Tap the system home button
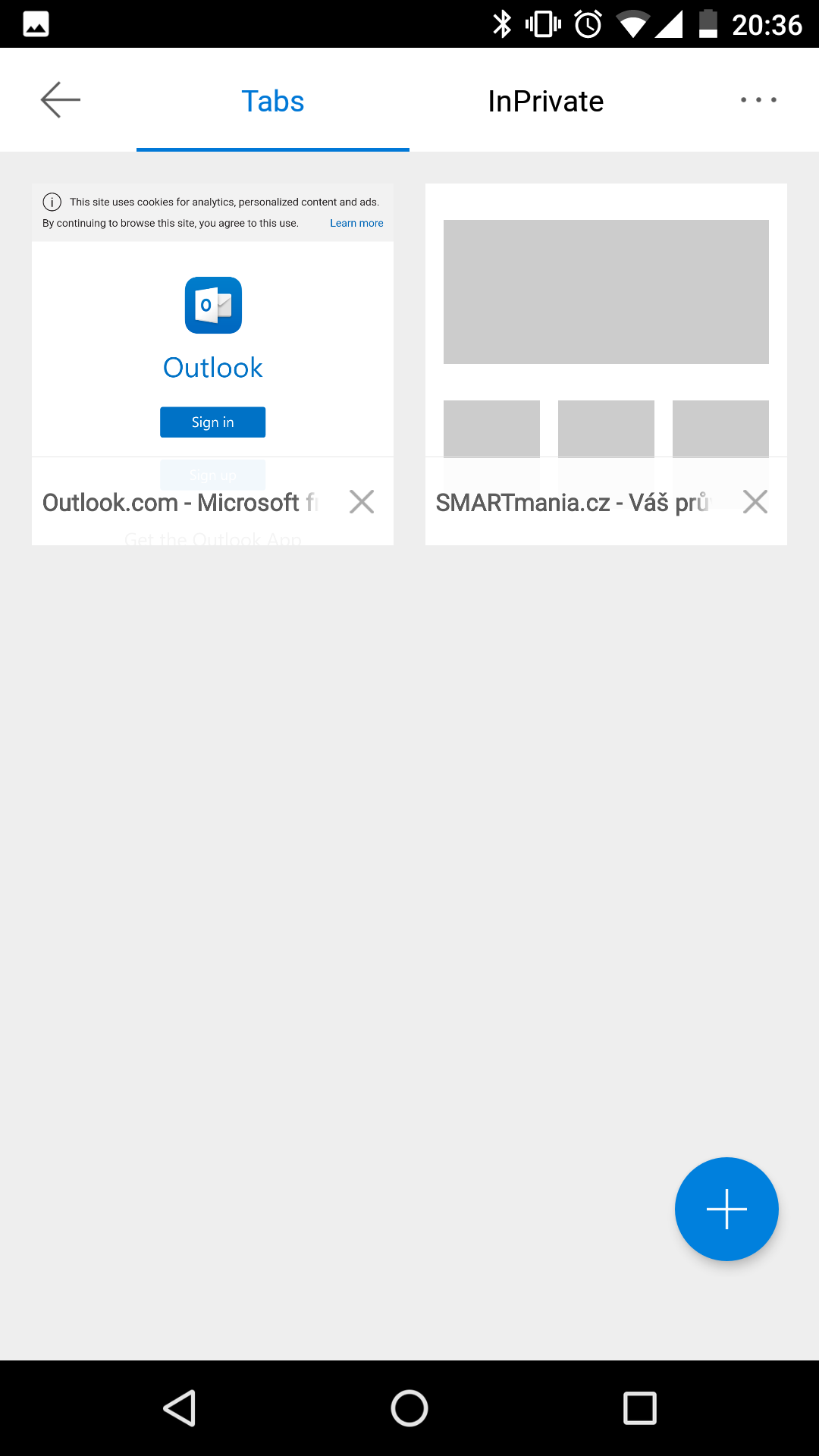Viewport: 819px width, 1456px height. click(409, 1408)
